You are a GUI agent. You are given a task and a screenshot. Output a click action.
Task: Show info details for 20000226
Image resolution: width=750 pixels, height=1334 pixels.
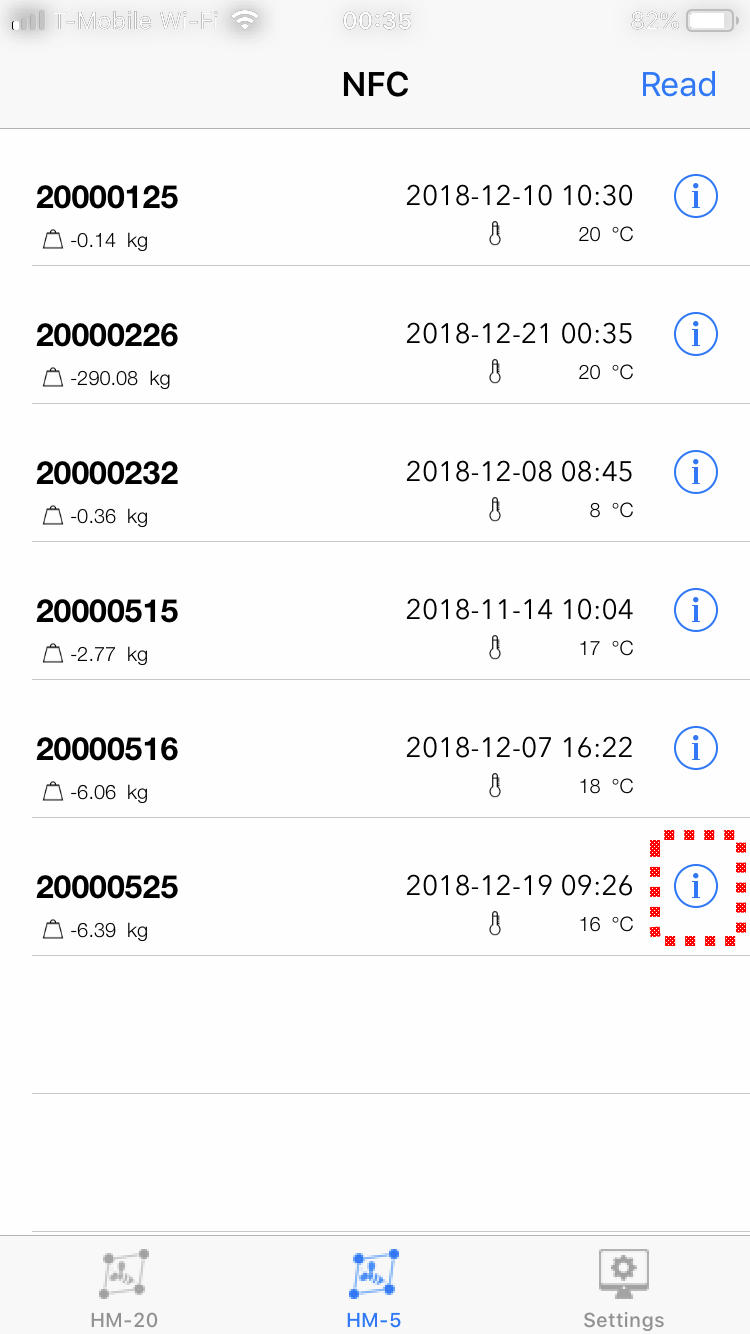click(x=696, y=335)
